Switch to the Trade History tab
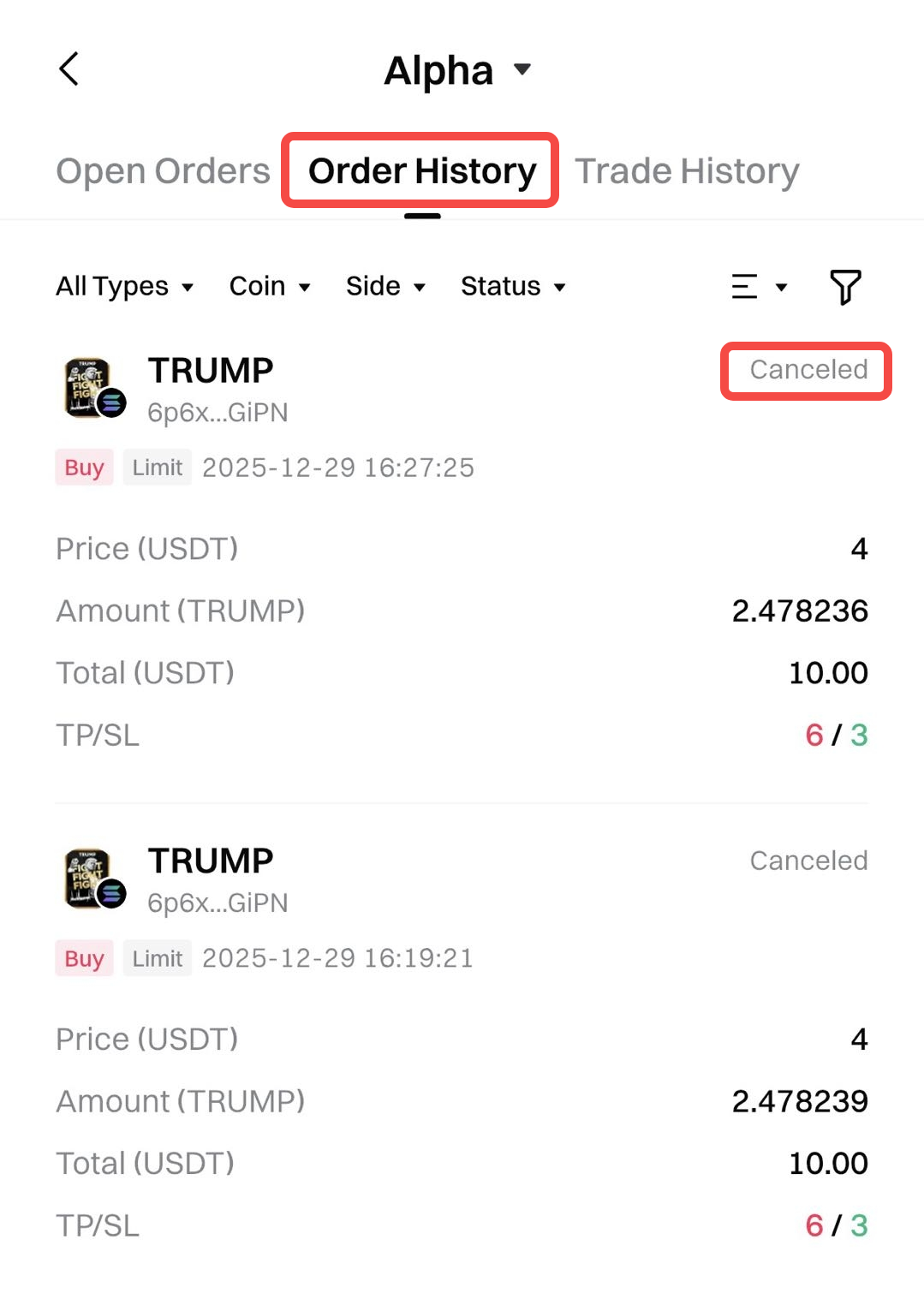Viewport: 924px width, 1299px height. point(686,171)
